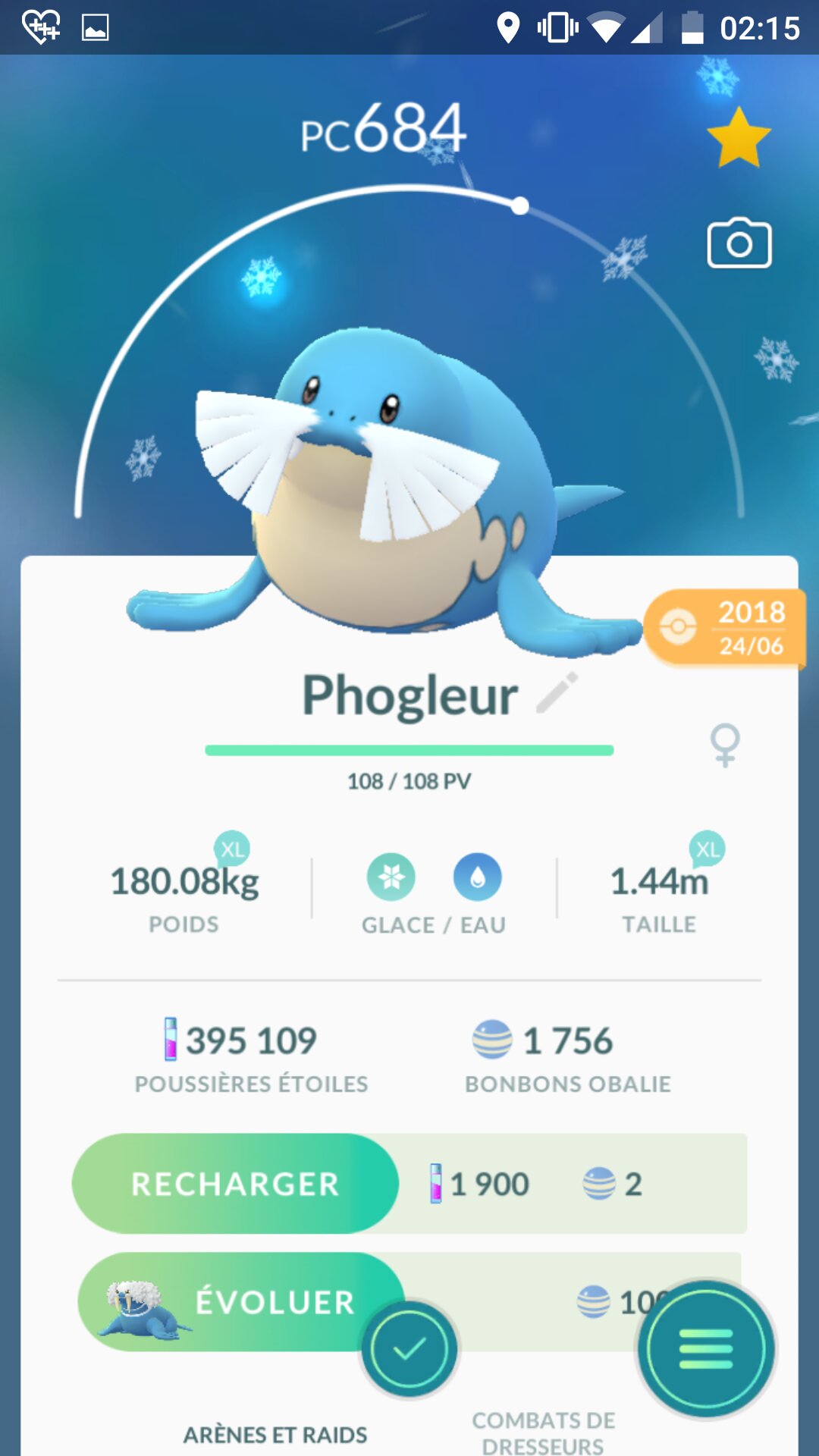Open the round green menu button
819x1456 pixels.
pos(706,1349)
